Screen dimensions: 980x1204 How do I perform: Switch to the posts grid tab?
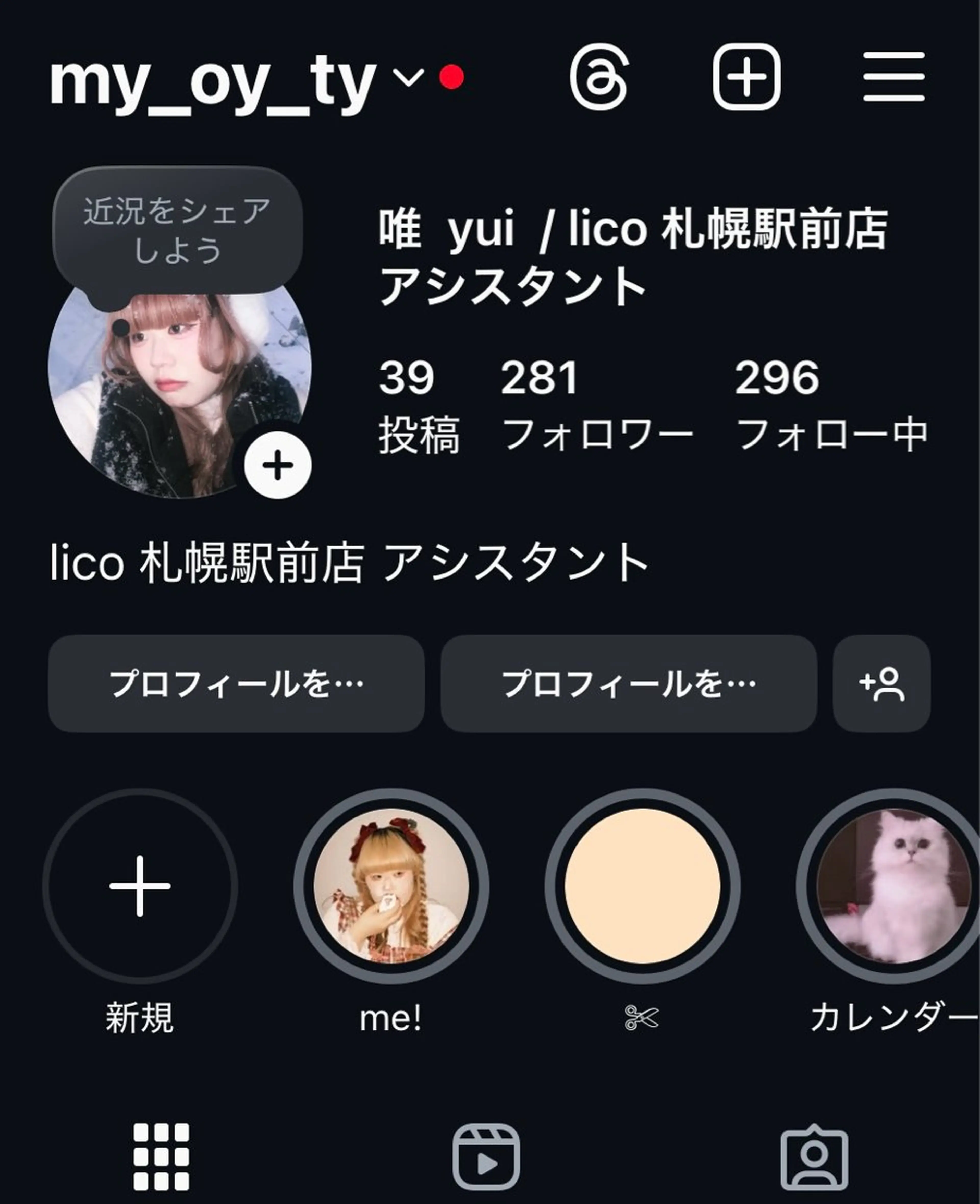tap(162, 1156)
